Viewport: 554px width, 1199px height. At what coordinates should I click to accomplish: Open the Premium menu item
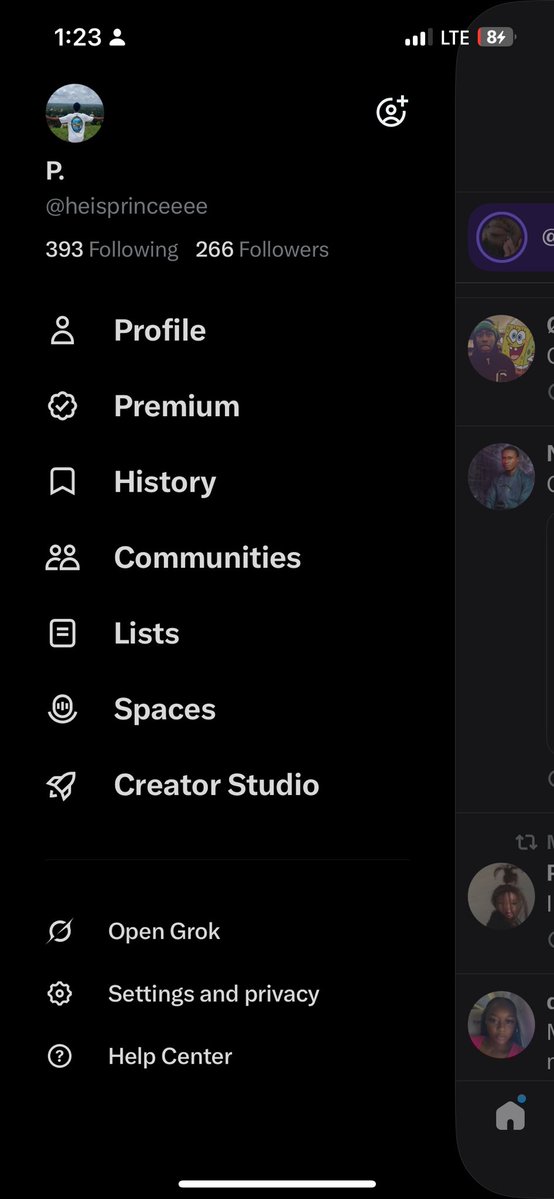tap(143, 406)
